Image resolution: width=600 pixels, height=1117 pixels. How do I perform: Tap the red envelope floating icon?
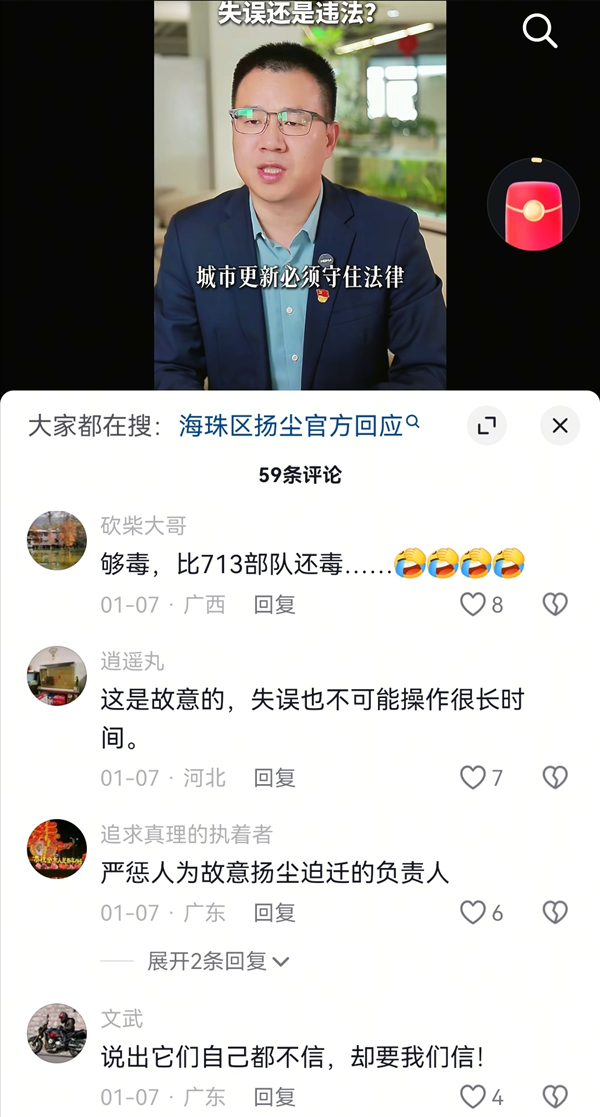point(532,208)
